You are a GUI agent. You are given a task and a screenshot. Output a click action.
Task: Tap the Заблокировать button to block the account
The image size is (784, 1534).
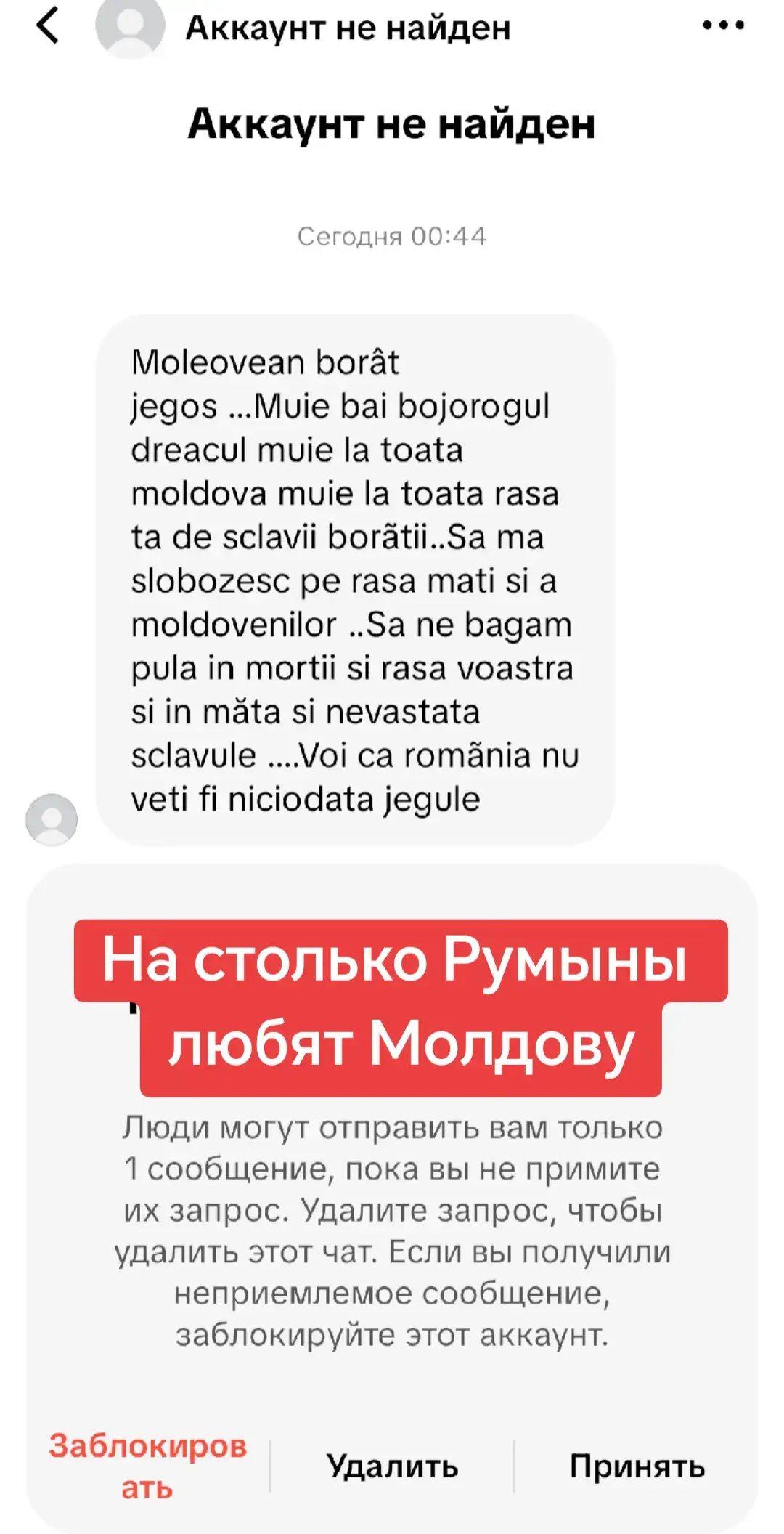148,1466
